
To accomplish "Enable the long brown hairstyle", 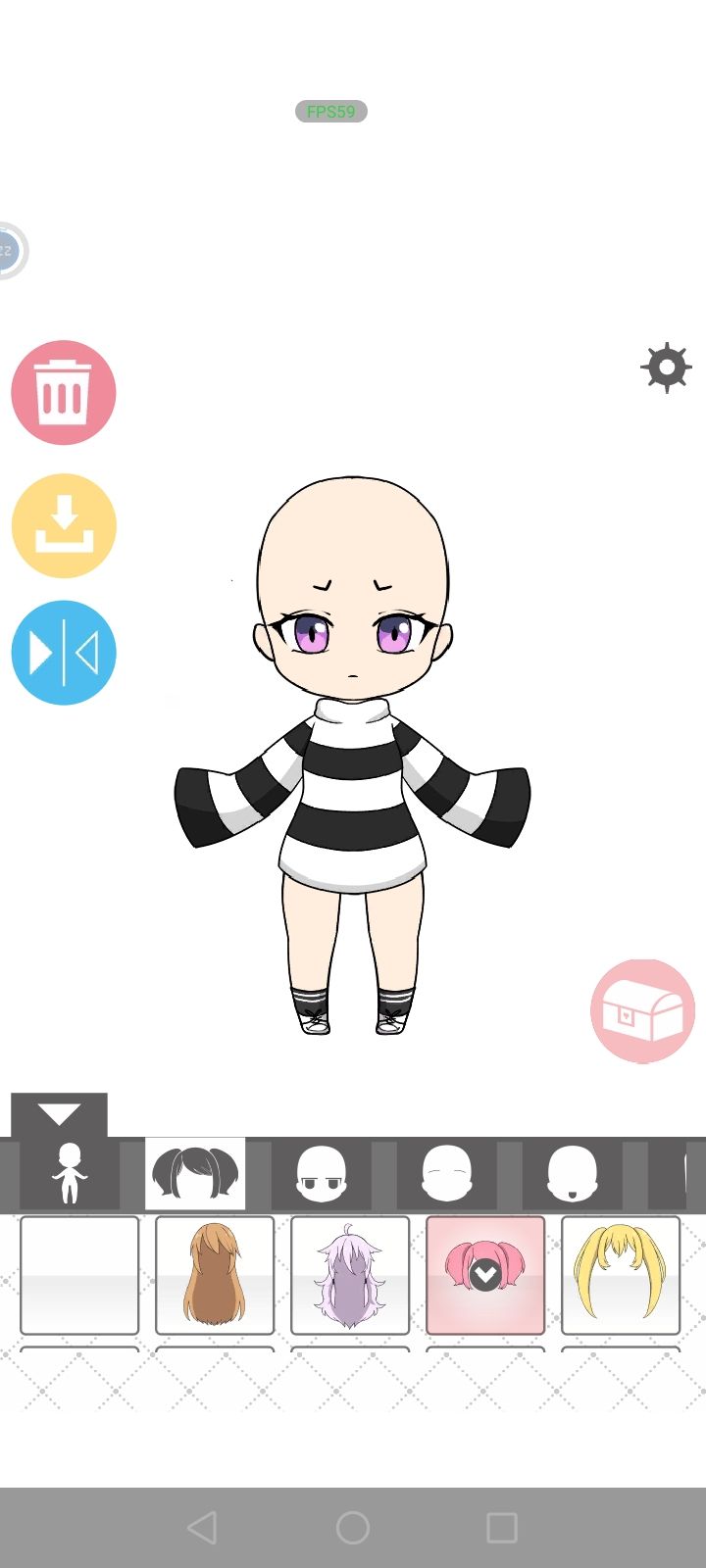I will point(213,1276).
